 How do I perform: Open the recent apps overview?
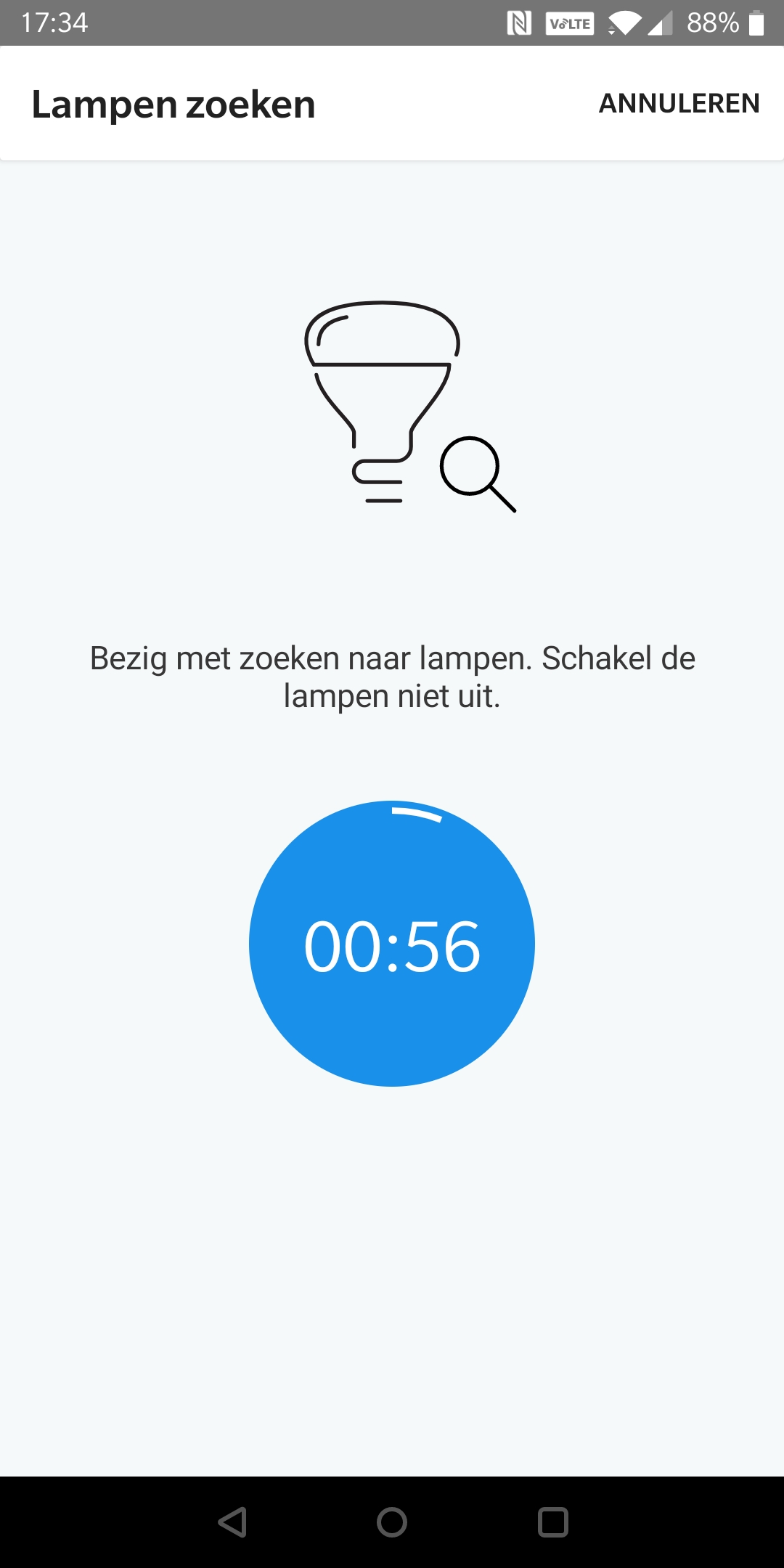tap(552, 1522)
